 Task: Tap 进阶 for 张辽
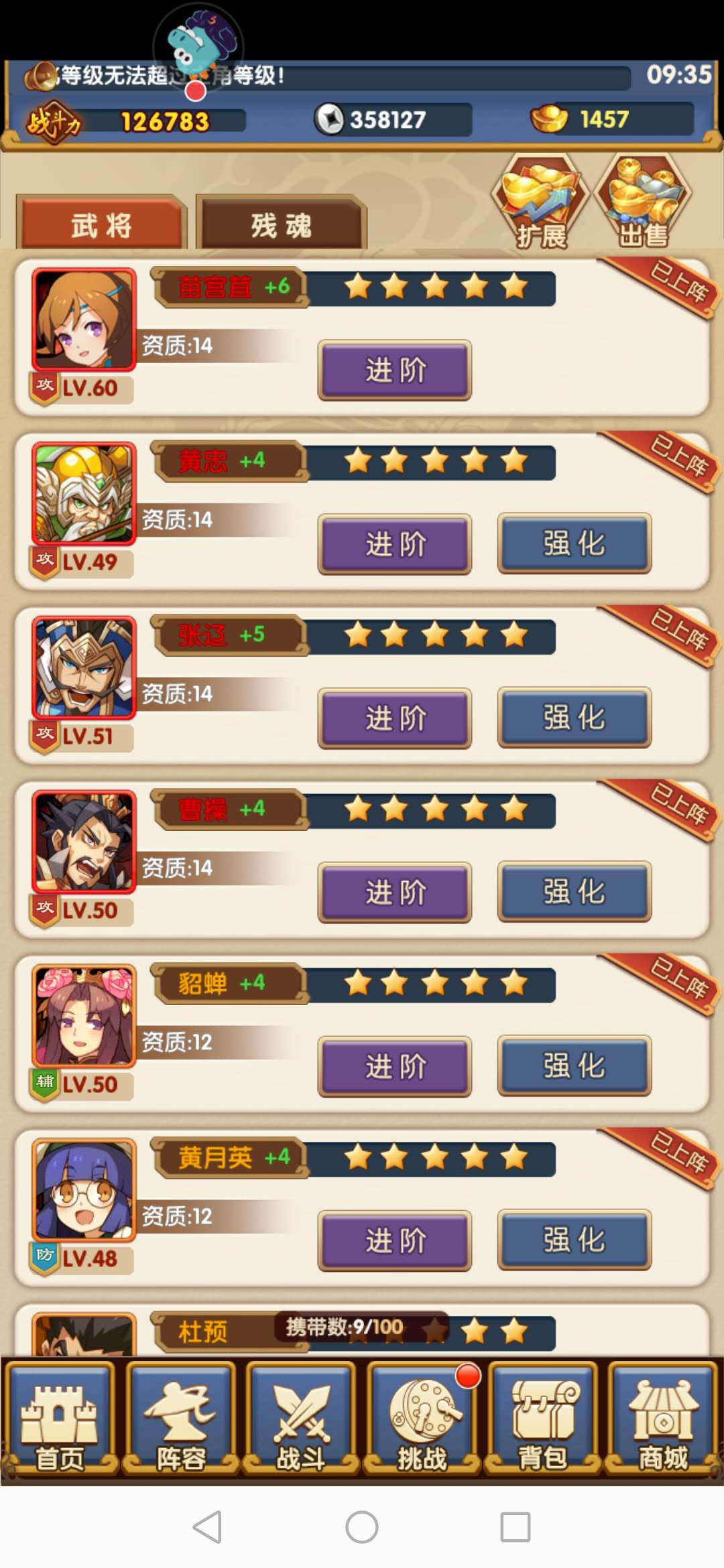click(x=394, y=718)
